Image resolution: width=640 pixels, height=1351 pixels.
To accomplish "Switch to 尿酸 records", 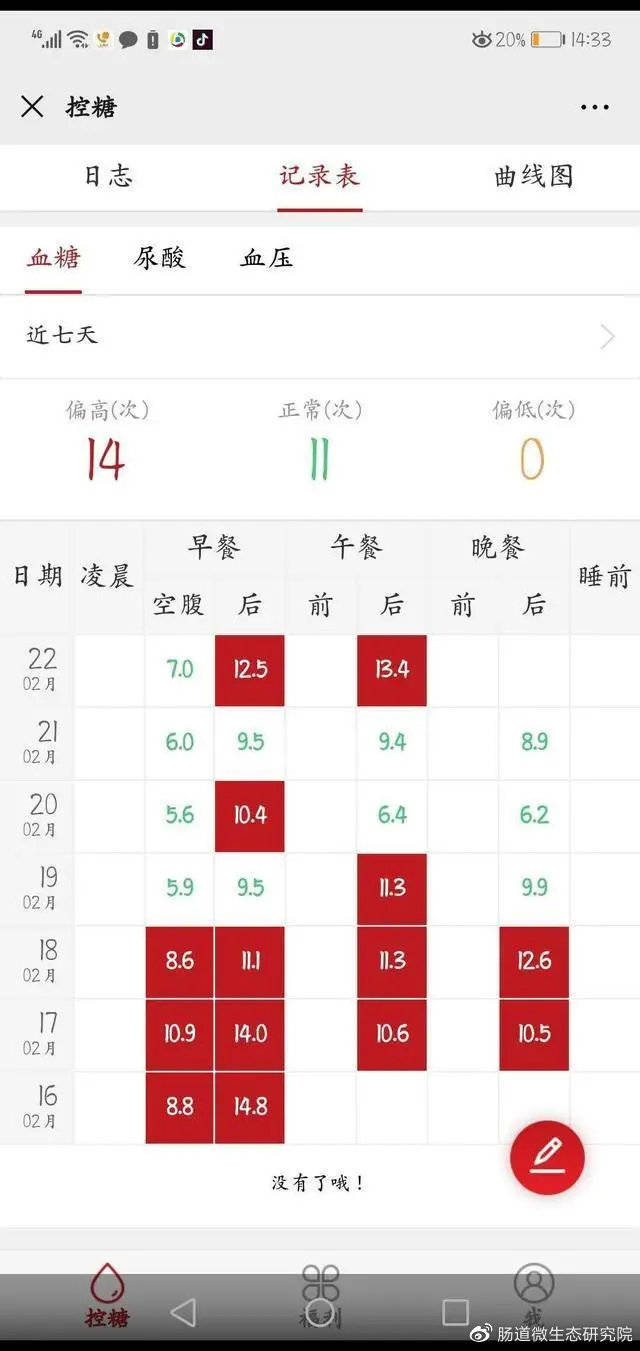I will (160, 258).
